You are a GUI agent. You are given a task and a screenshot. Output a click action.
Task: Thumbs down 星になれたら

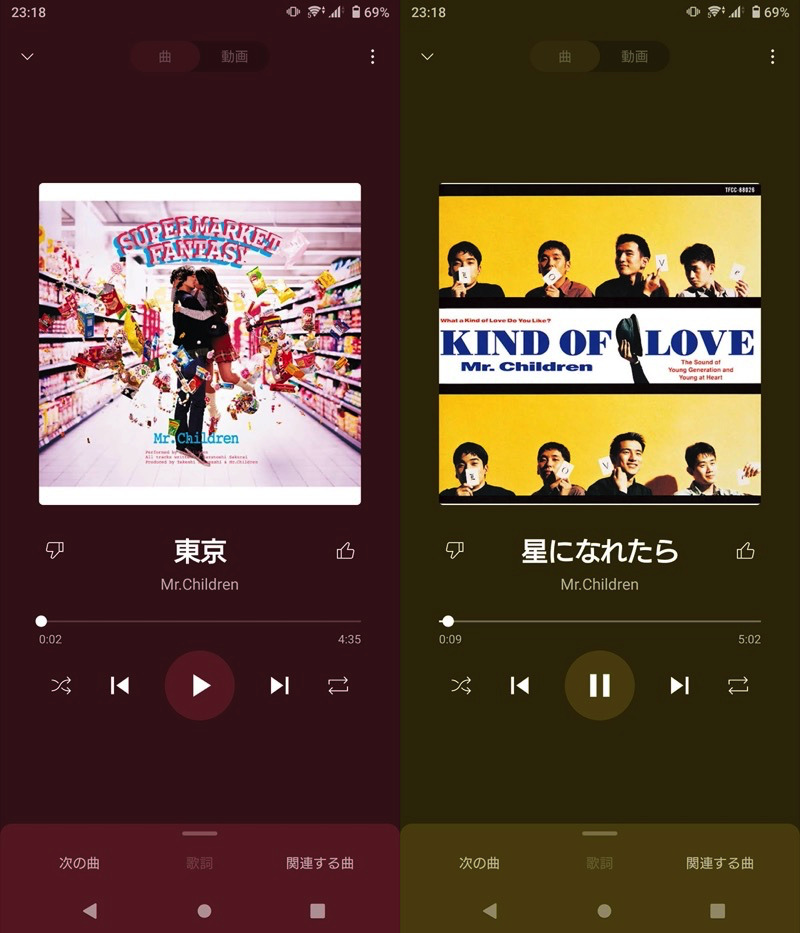(x=455, y=551)
